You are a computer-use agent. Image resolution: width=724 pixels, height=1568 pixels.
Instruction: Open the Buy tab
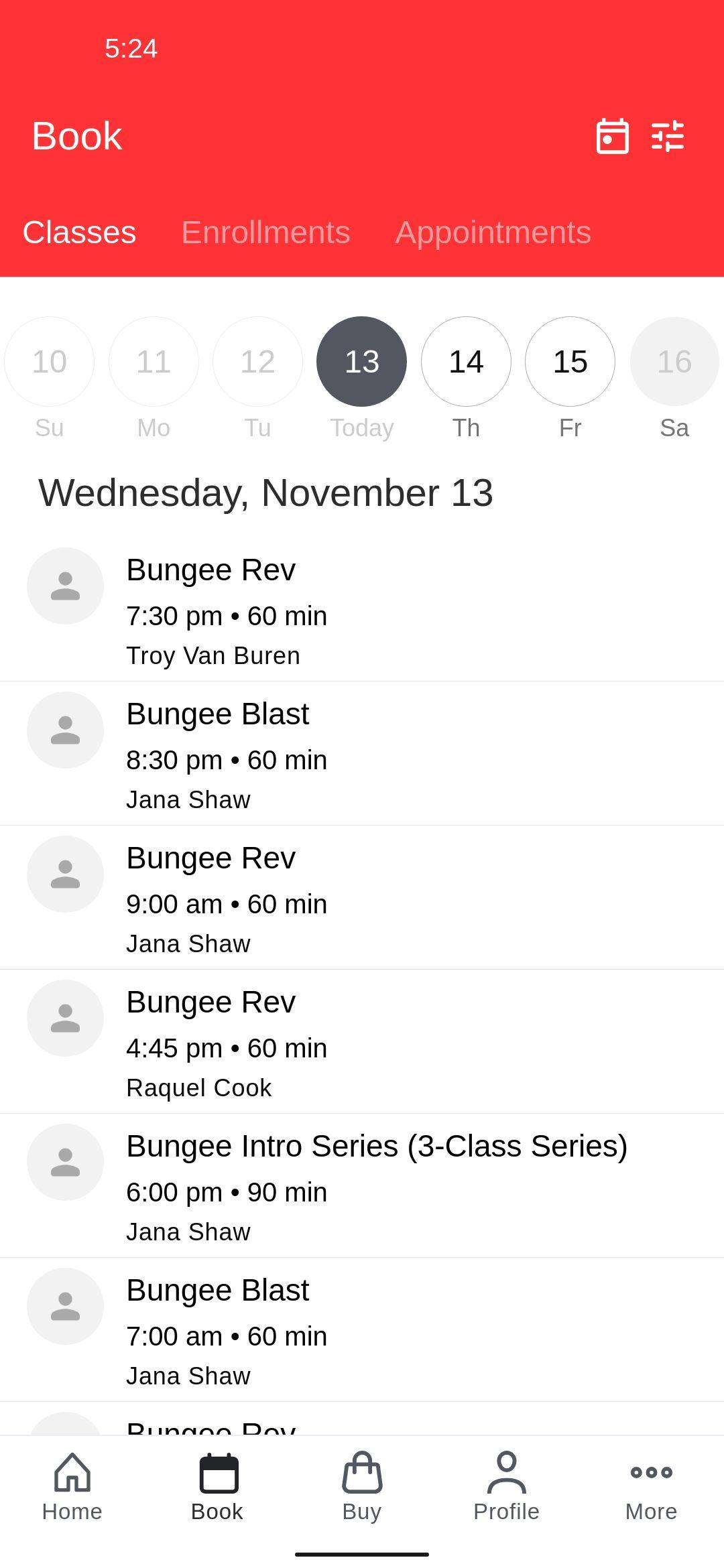(362, 1487)
